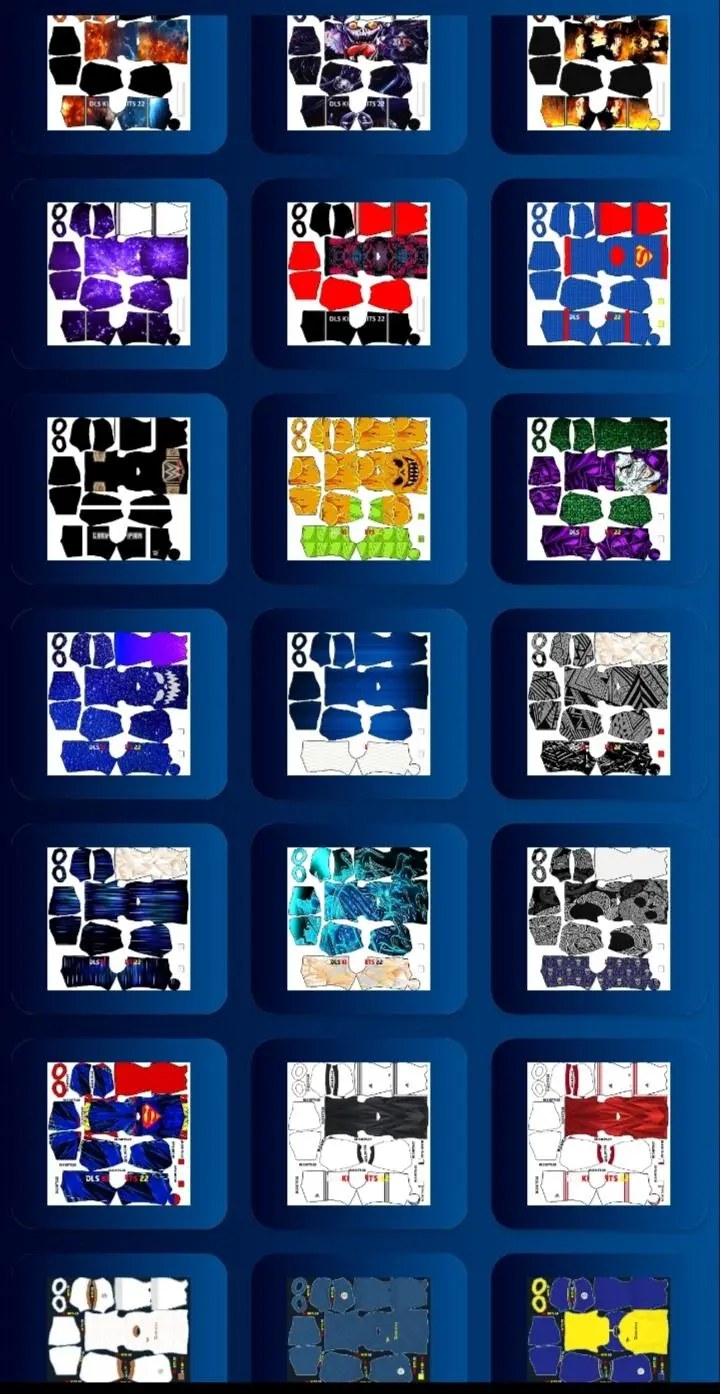Open the white template kit with black jersey
This screenshot has width=720, height=1394.
(358, 1134)
